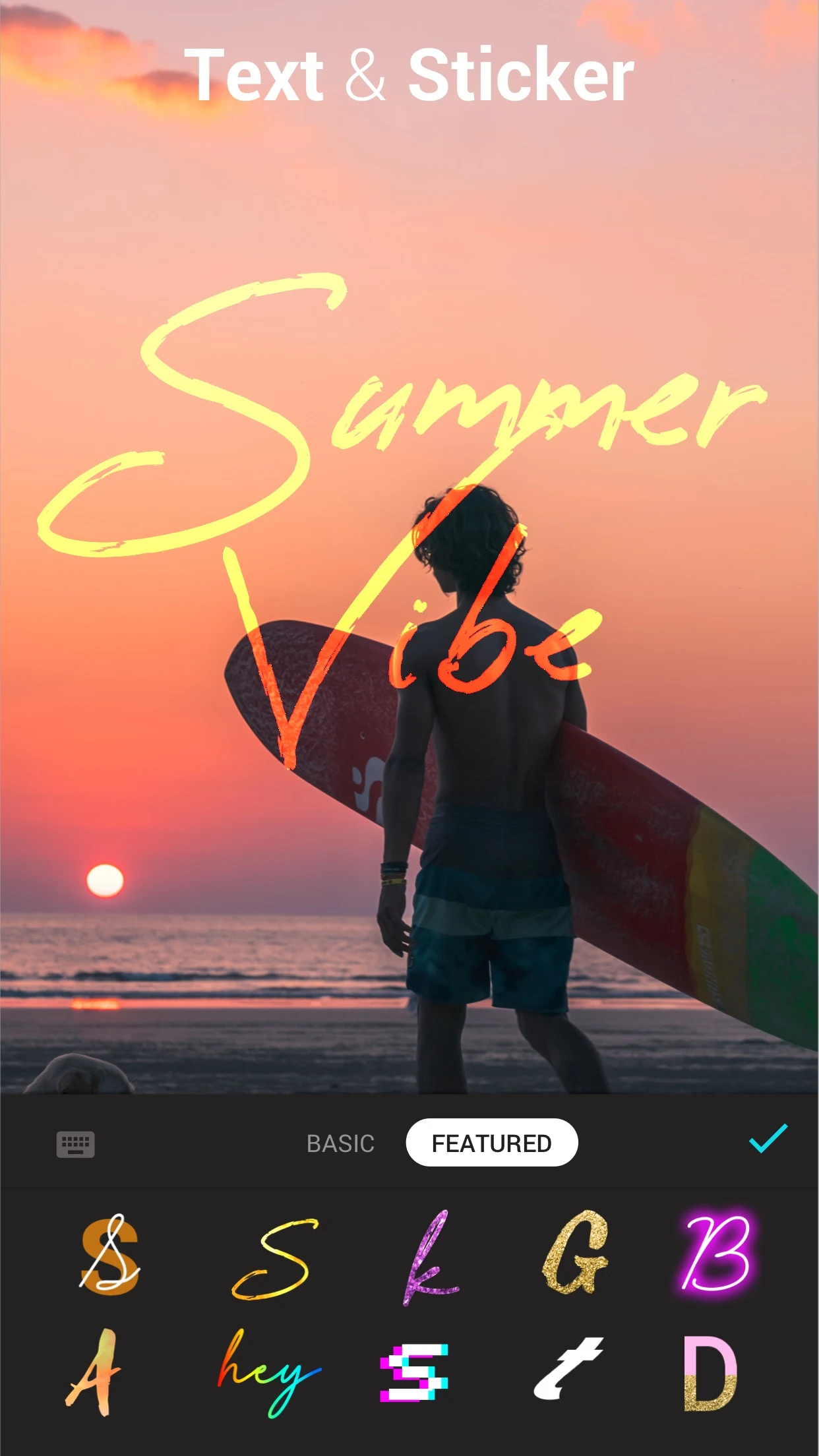
Task: Choose the orange S with white script style
Action: pyautogui.click(x=109, y=1254)
